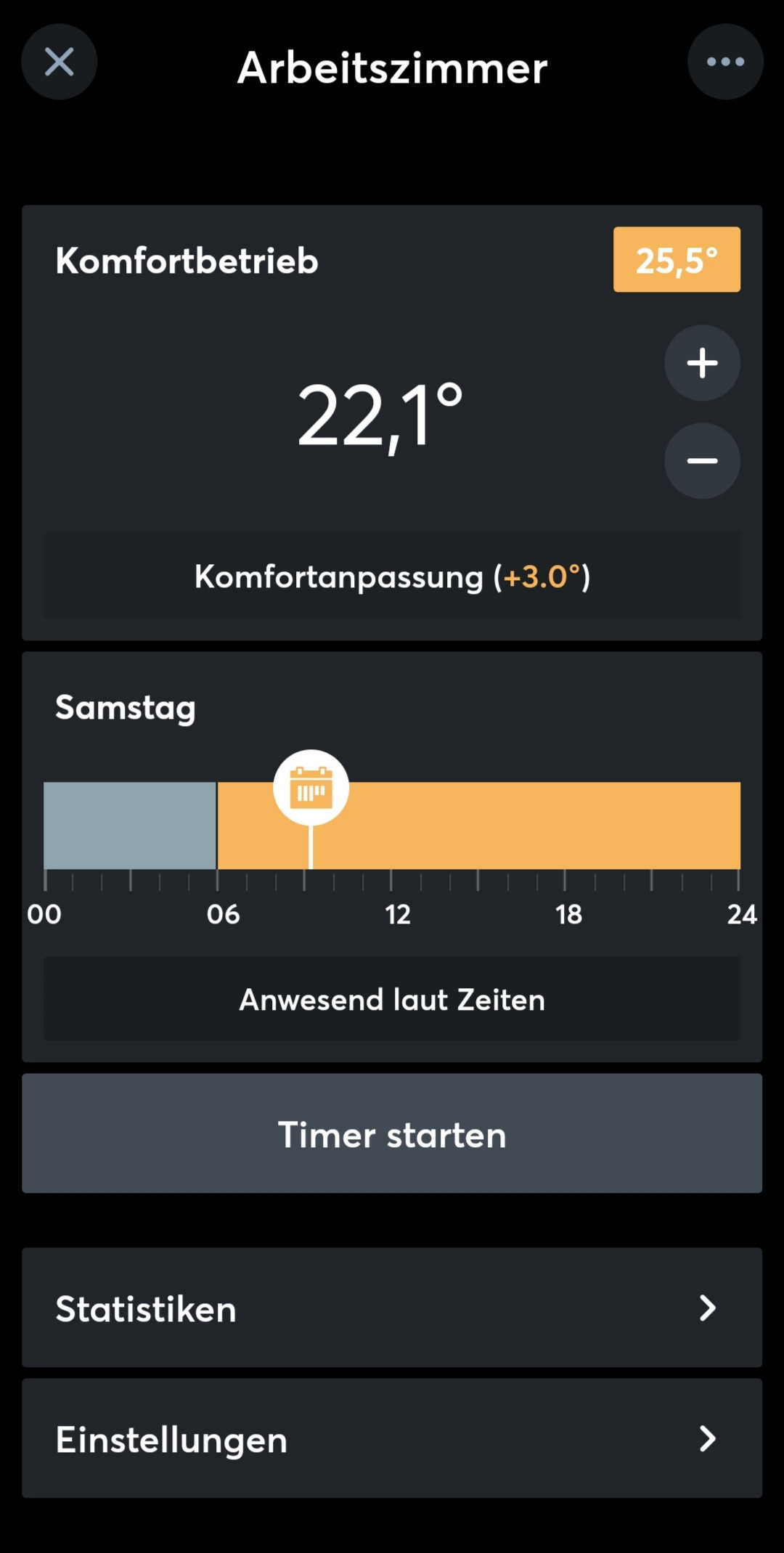Select the orange 25,5° target temperature badge
The image size is (784, 1553).
coord(677,260)
